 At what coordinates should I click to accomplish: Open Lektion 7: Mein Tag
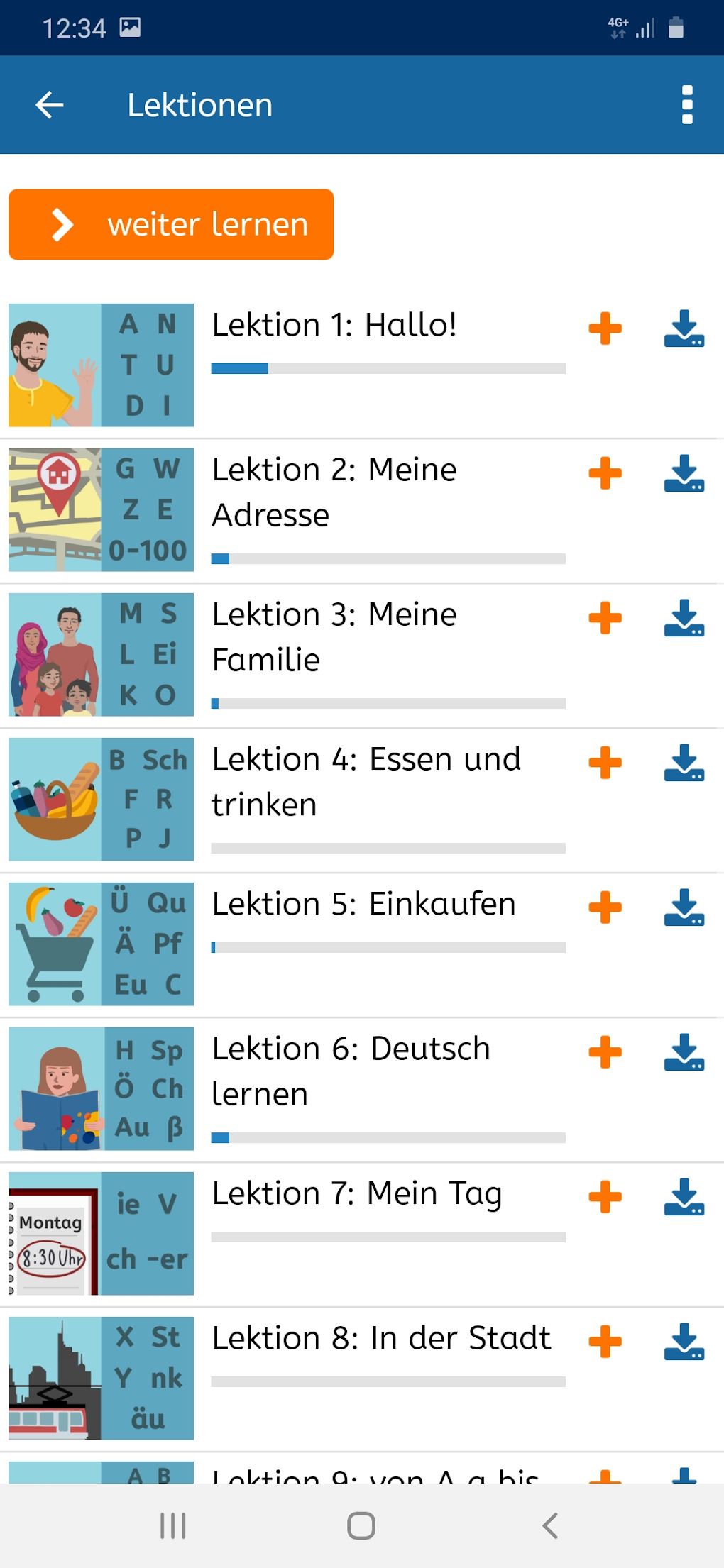coord(356,1194)
